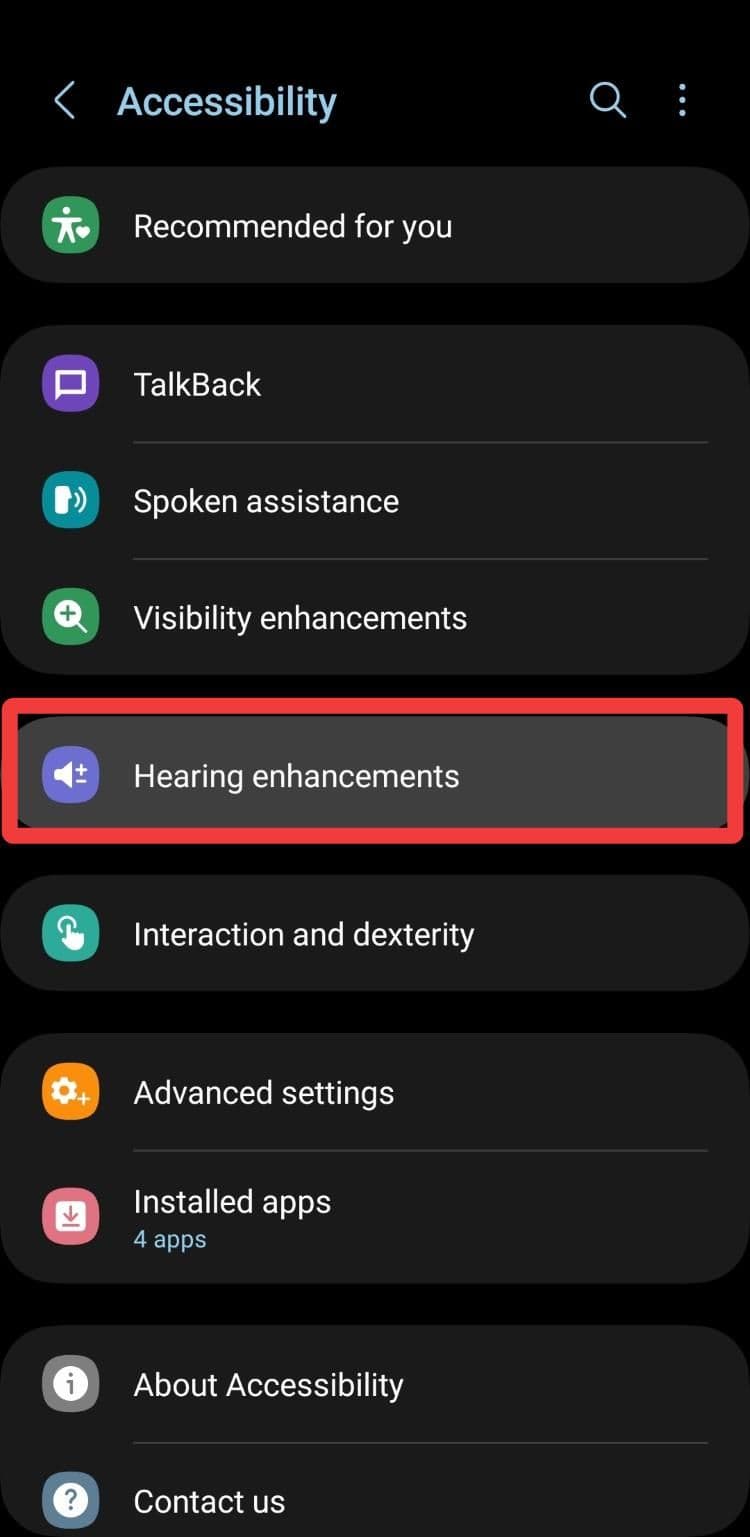Screen dimensions: 750x1537
Task: Open Spoken assistance options
Action: (x=266, y=500)
